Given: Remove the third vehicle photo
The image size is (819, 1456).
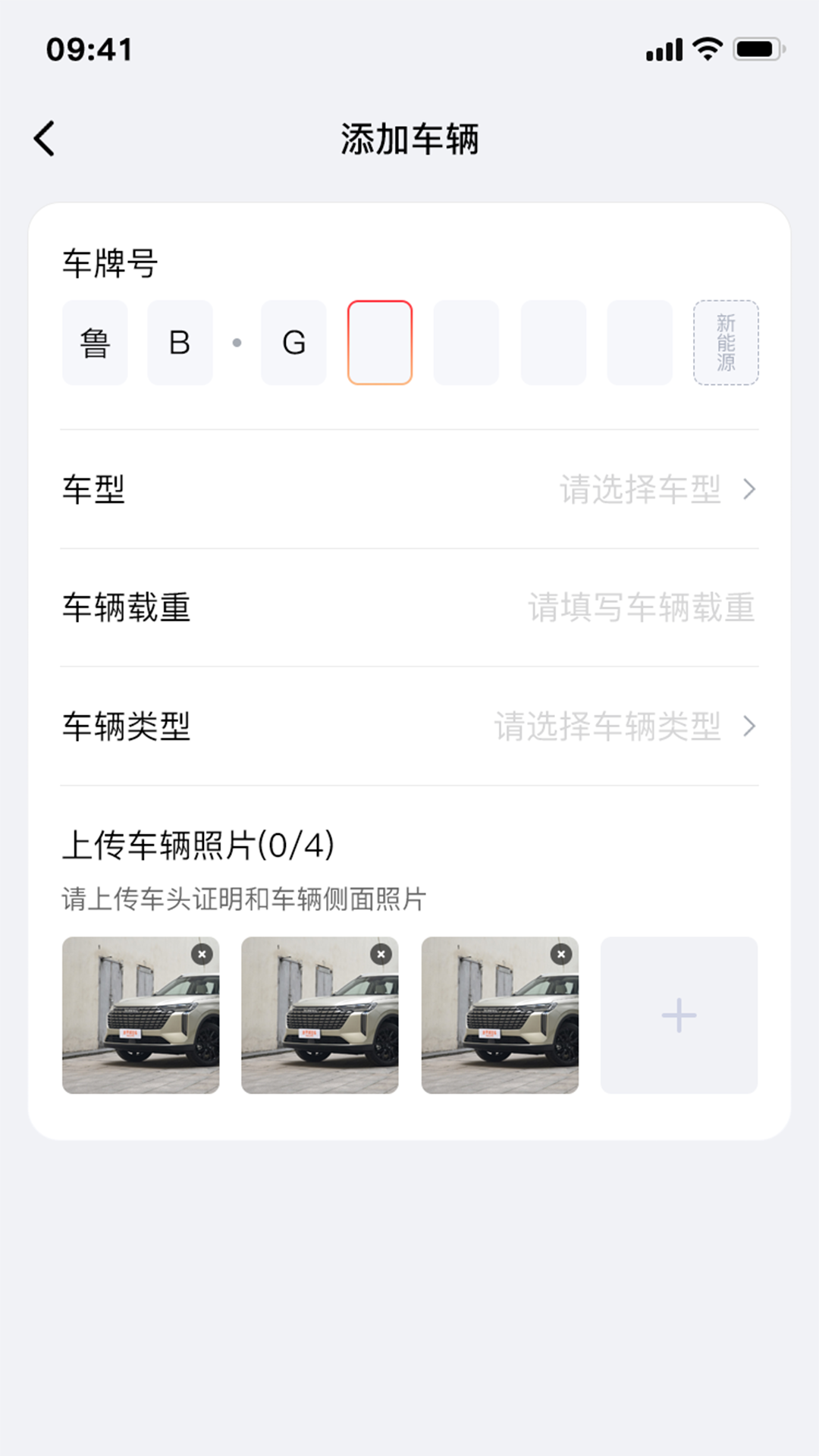Looking at the screenshot, I should click(x=560, y=954).
